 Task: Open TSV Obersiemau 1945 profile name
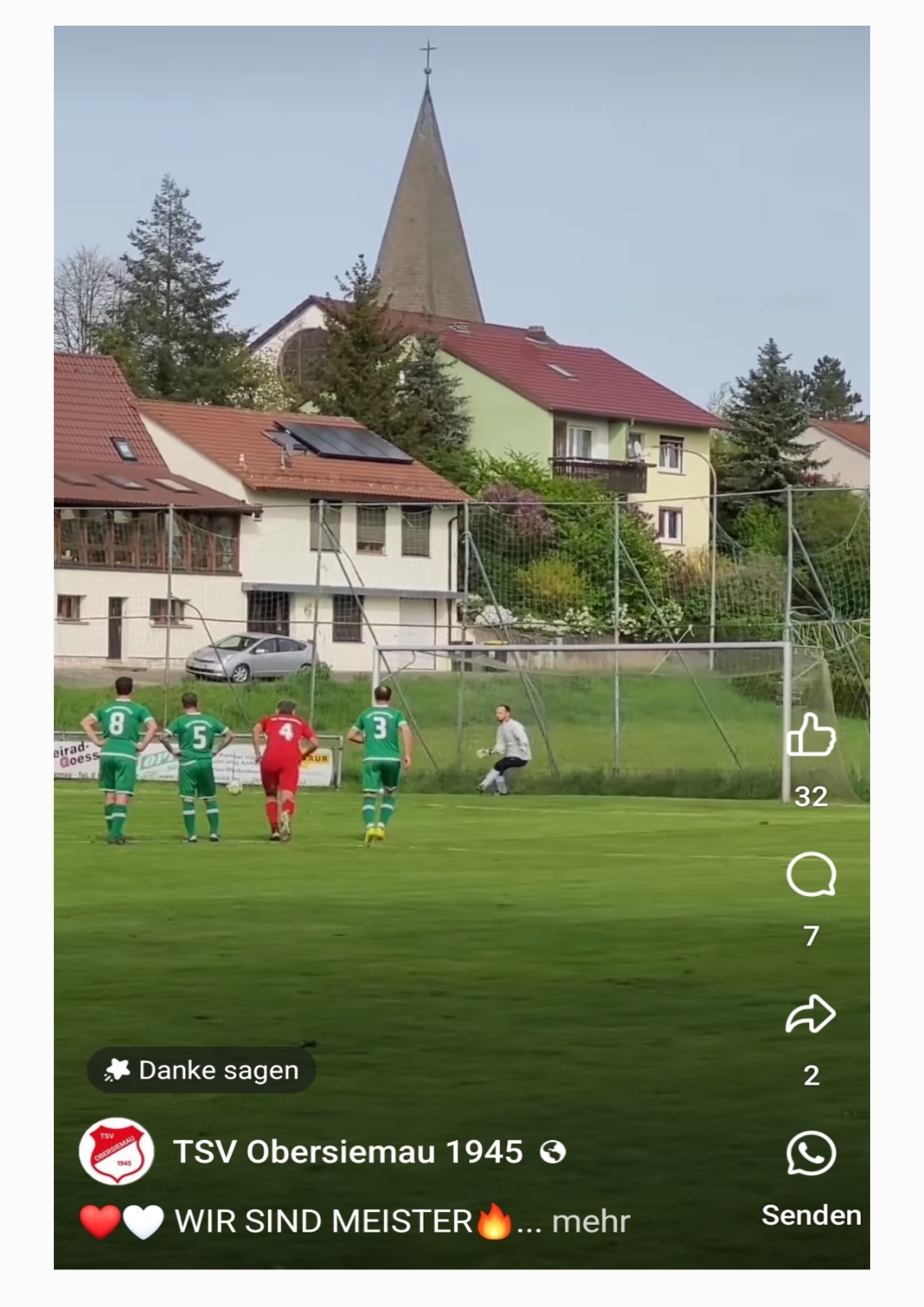(x=347, y=1151)
